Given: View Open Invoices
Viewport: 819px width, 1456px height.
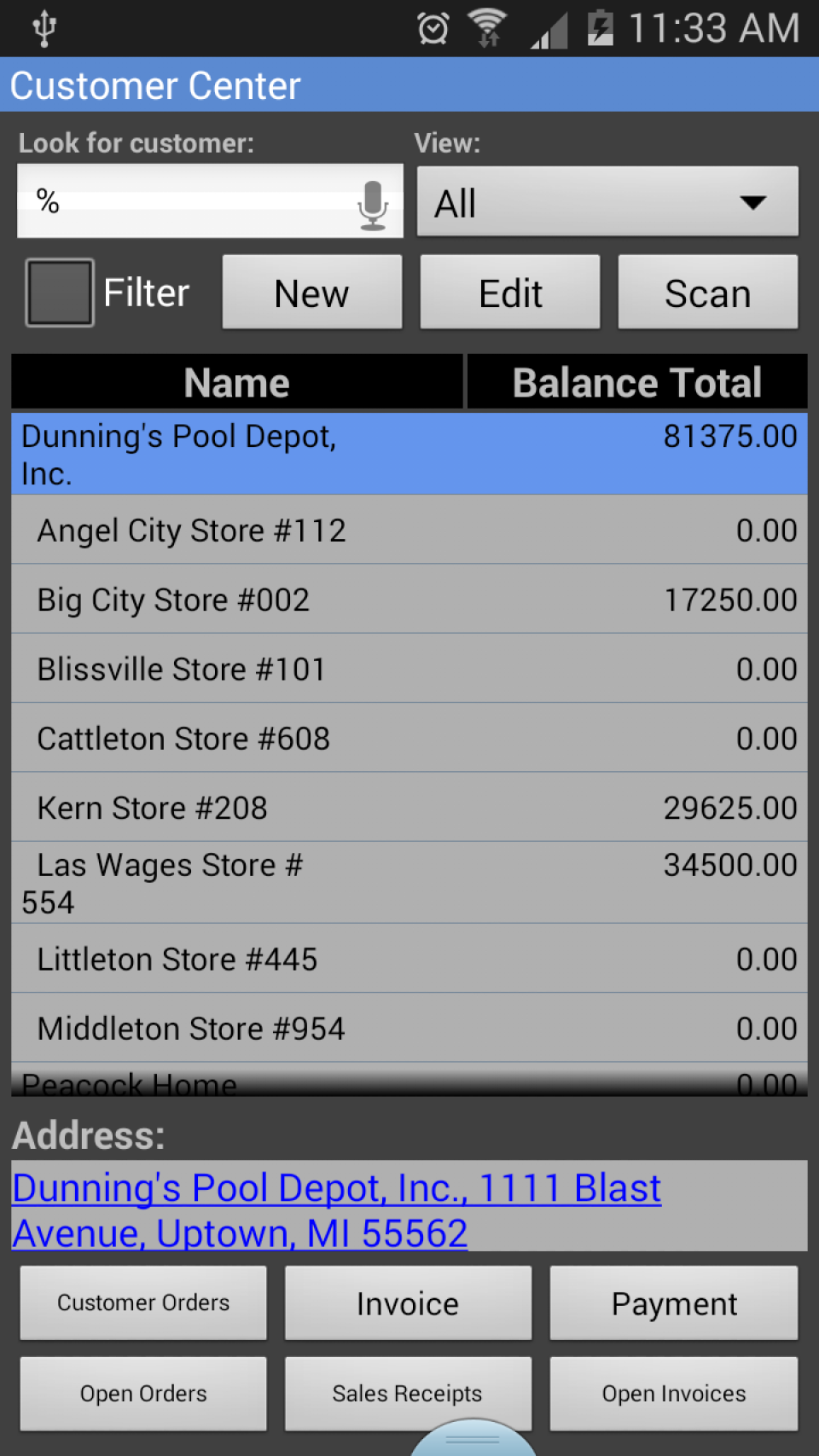Looking at the screenshot, I should tap(674, 1394).
